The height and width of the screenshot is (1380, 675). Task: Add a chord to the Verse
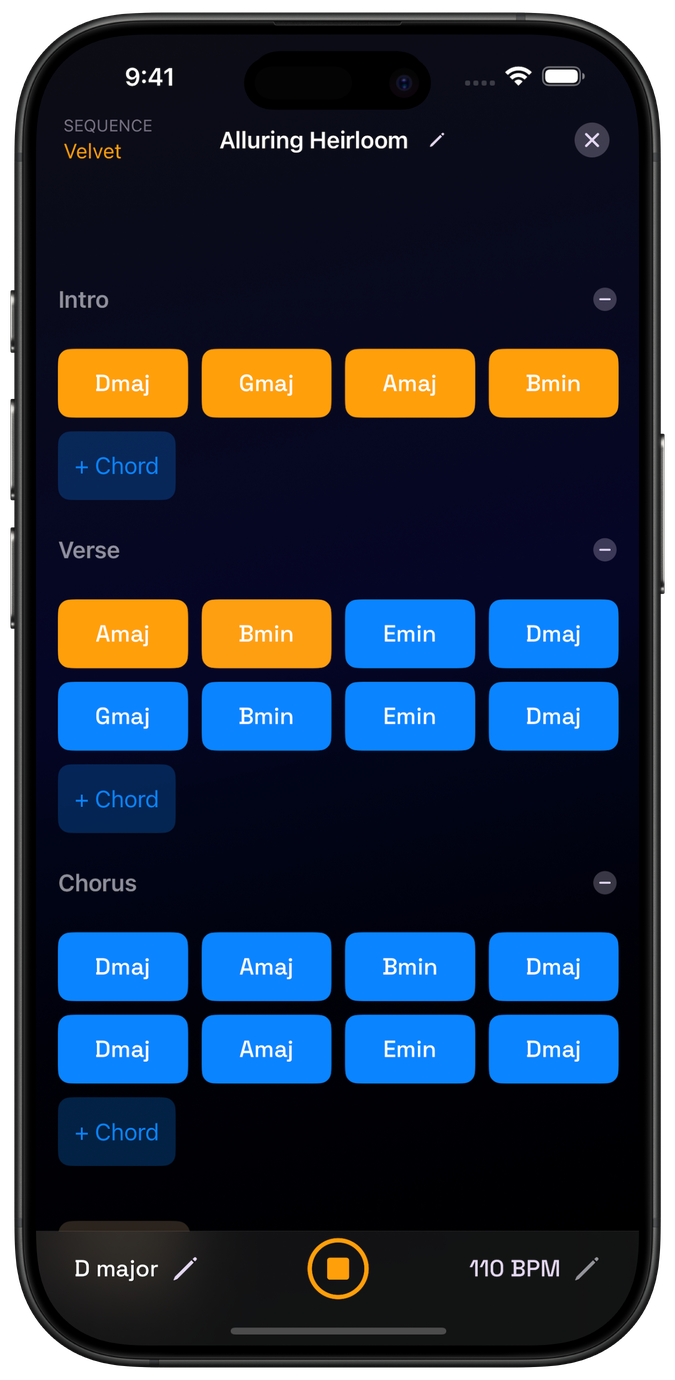[x=117, y=799]
